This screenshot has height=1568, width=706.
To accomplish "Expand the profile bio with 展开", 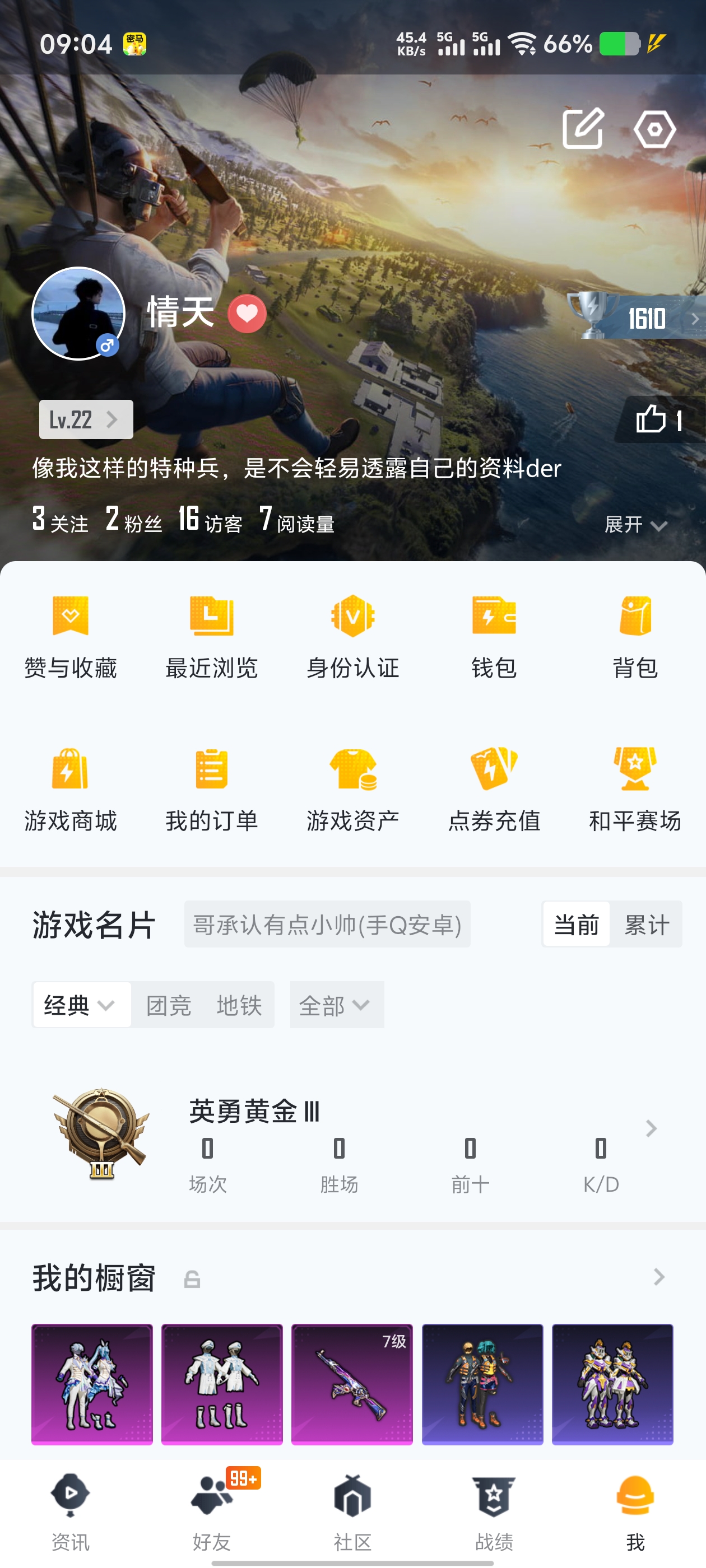I will [x=635, y=524].
